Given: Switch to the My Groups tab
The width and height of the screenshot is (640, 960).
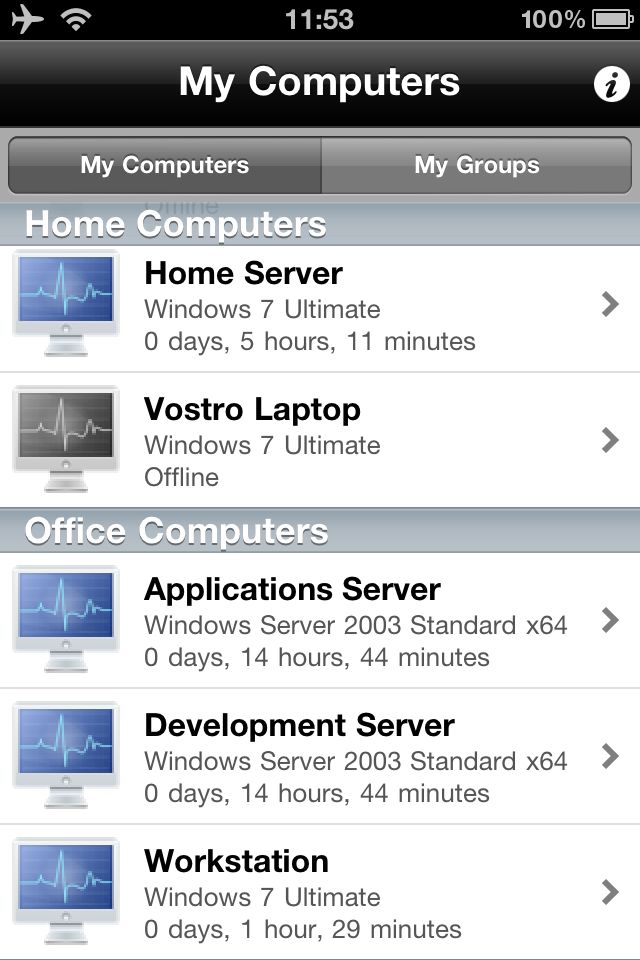Looking at the screenshot, I should [x=476, y=165].
